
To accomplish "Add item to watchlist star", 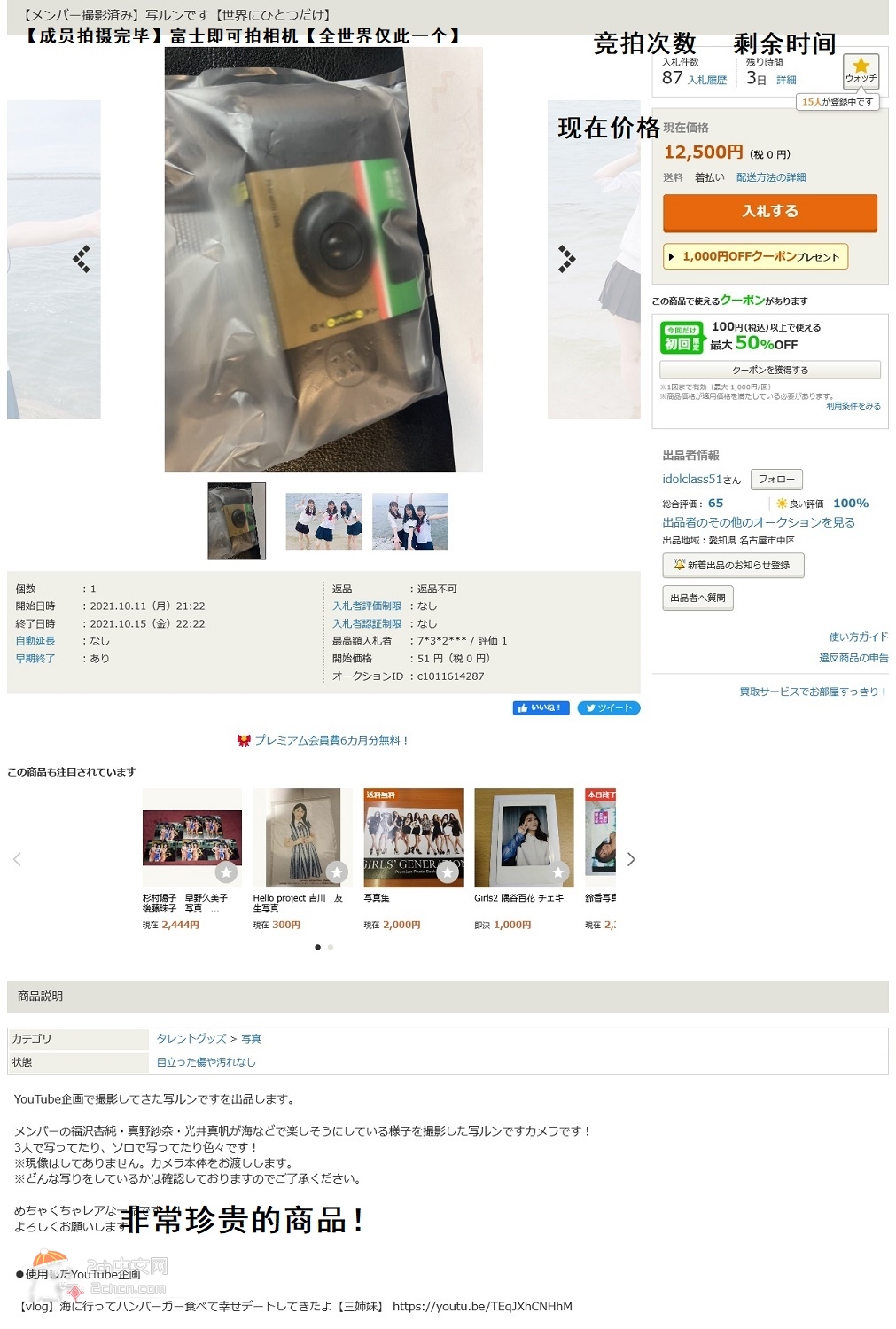I will click(x=861, y=69).
